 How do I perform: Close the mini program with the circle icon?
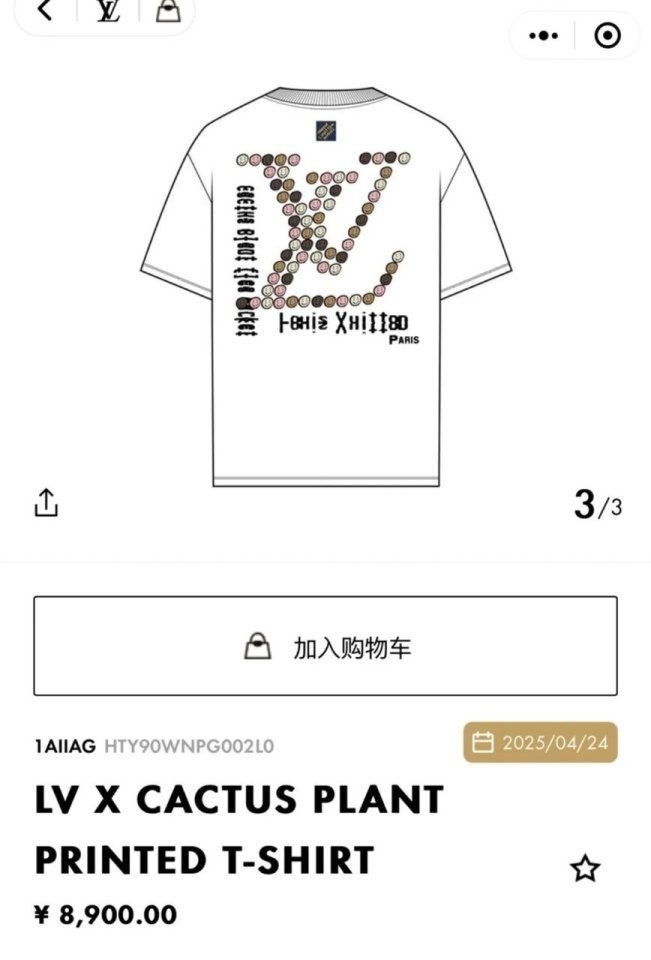[x=607, y=36]
